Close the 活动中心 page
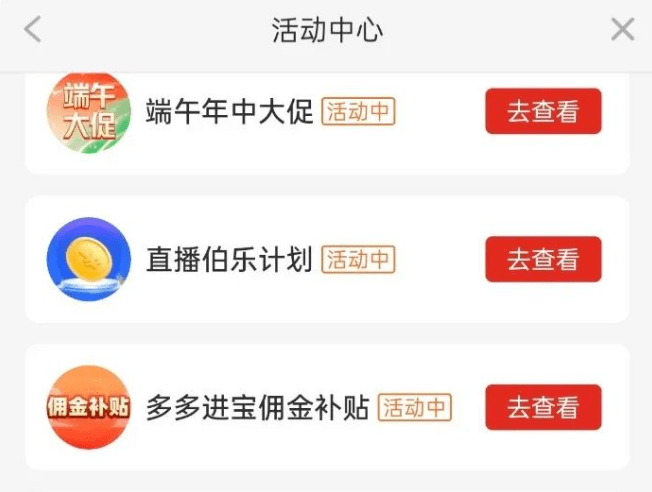Image resolution: width=652 pixels, height=492 pixels. [x=622, y=30]
